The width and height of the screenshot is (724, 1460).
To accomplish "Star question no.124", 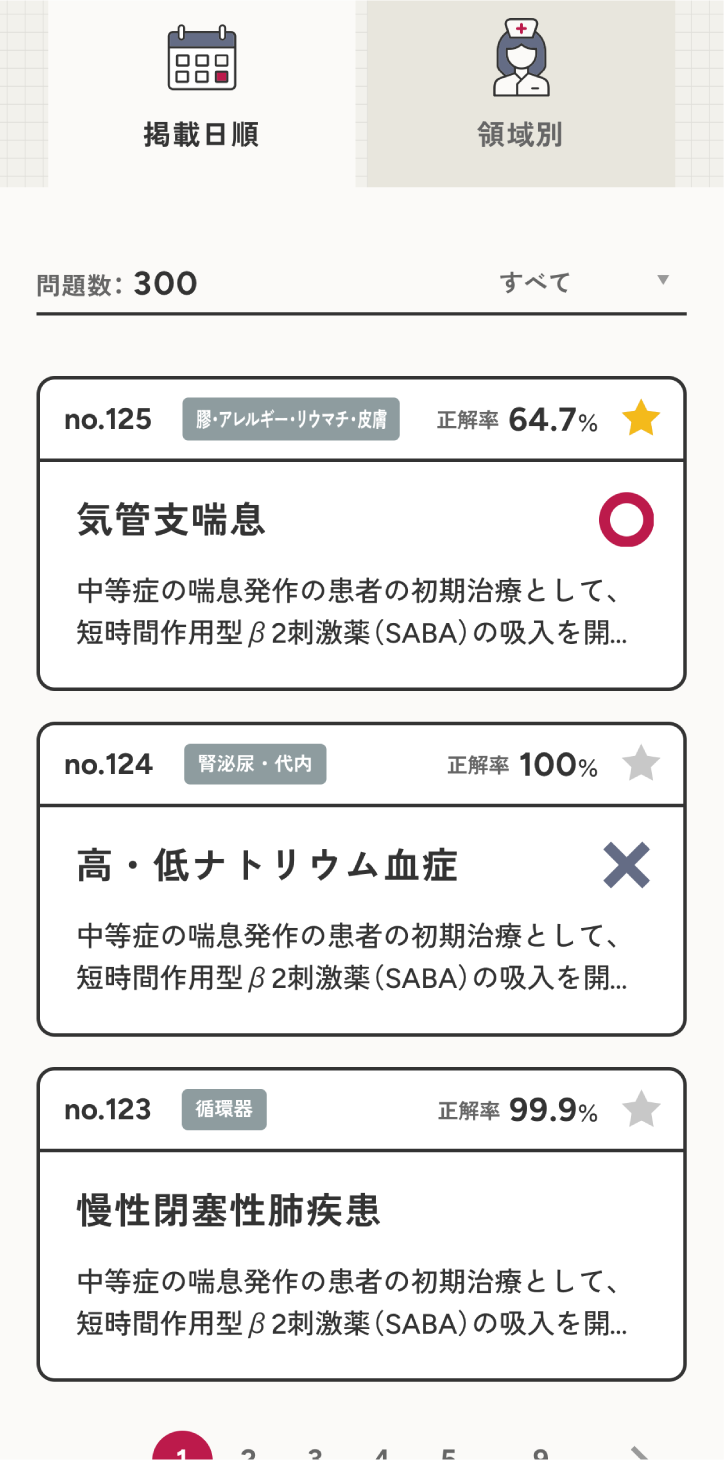I will point(641,765).
